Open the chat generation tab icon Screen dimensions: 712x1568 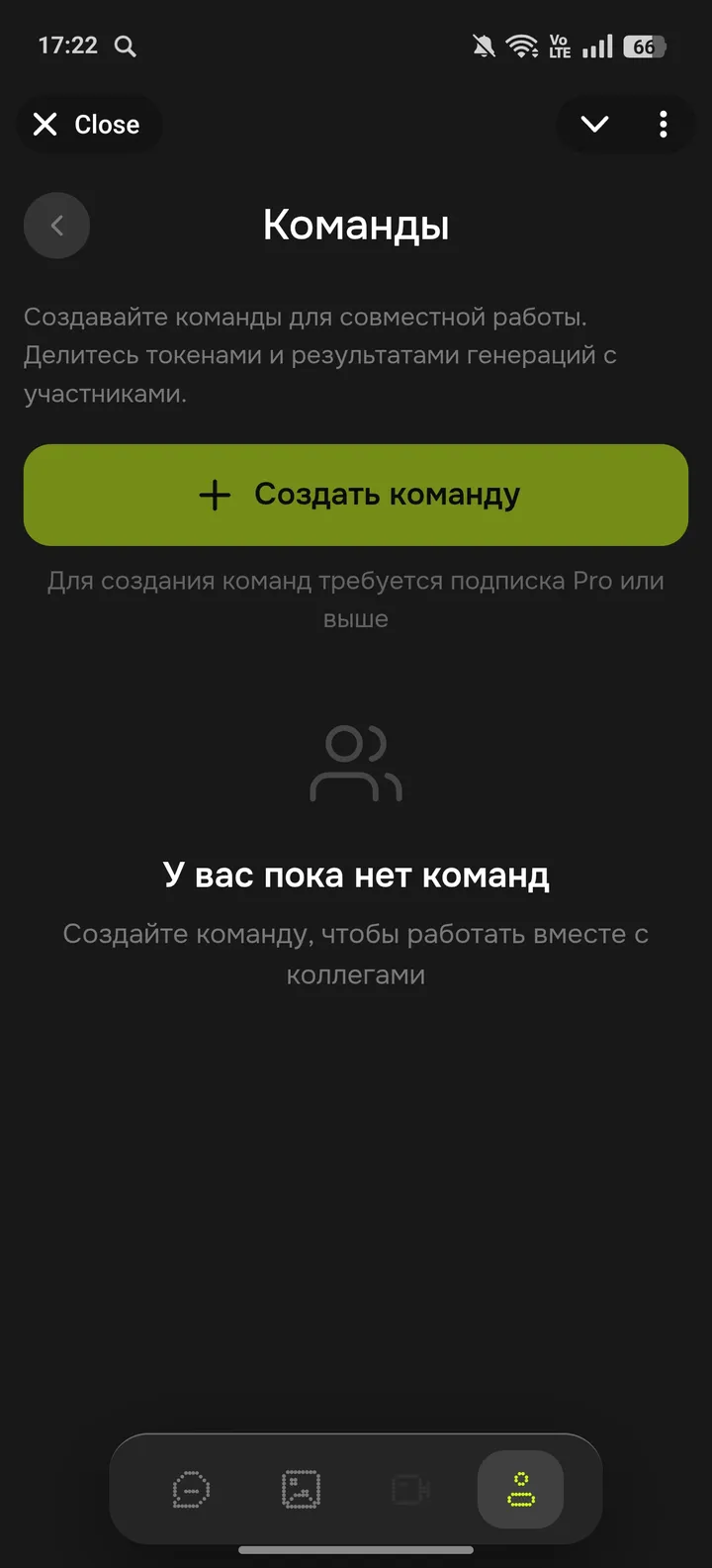(190, 1489)
